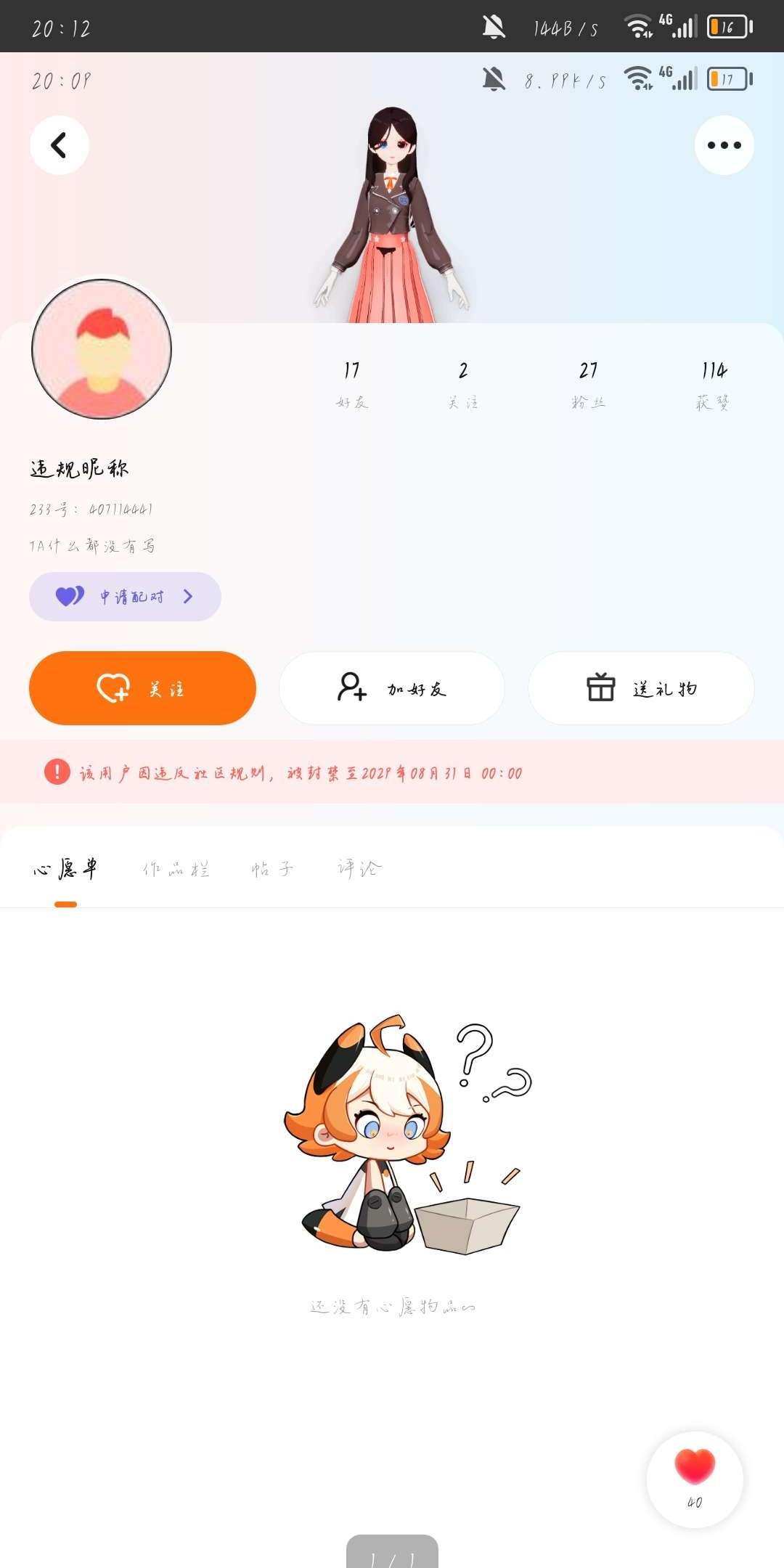This screenshot has height=1568, width=784.
Task: Open the three-dot overflow menu
Action: [724, 145]
